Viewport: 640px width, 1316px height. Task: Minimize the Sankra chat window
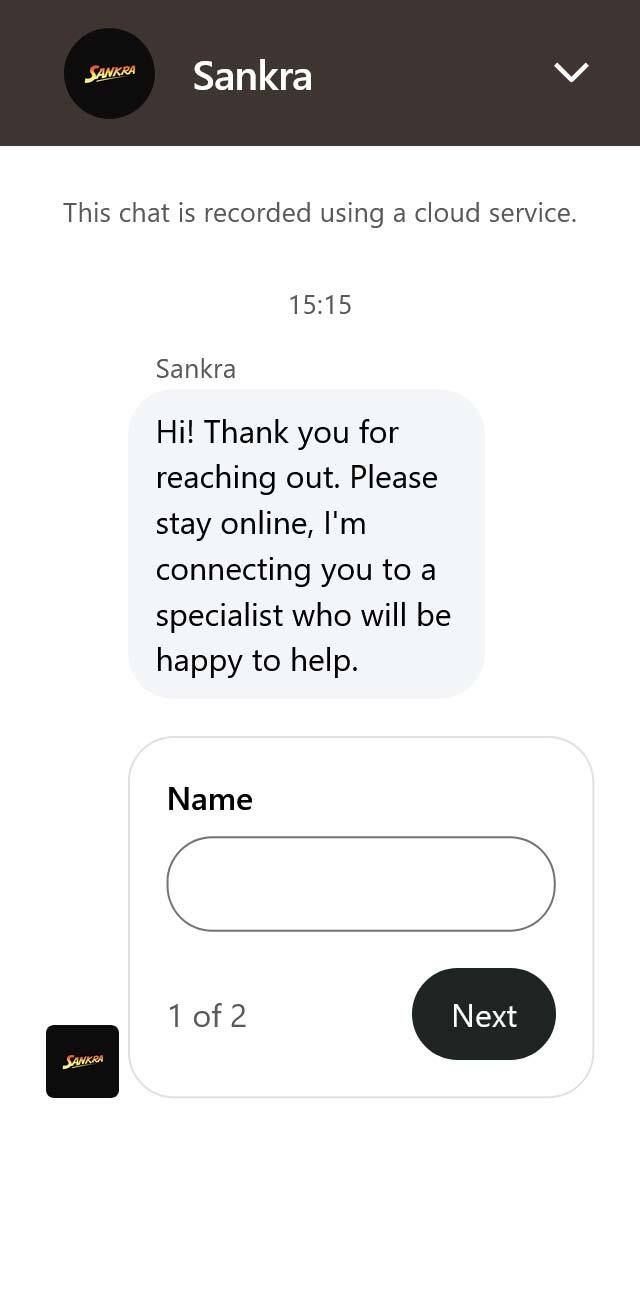pyautogui.click(x=571, y=73)
